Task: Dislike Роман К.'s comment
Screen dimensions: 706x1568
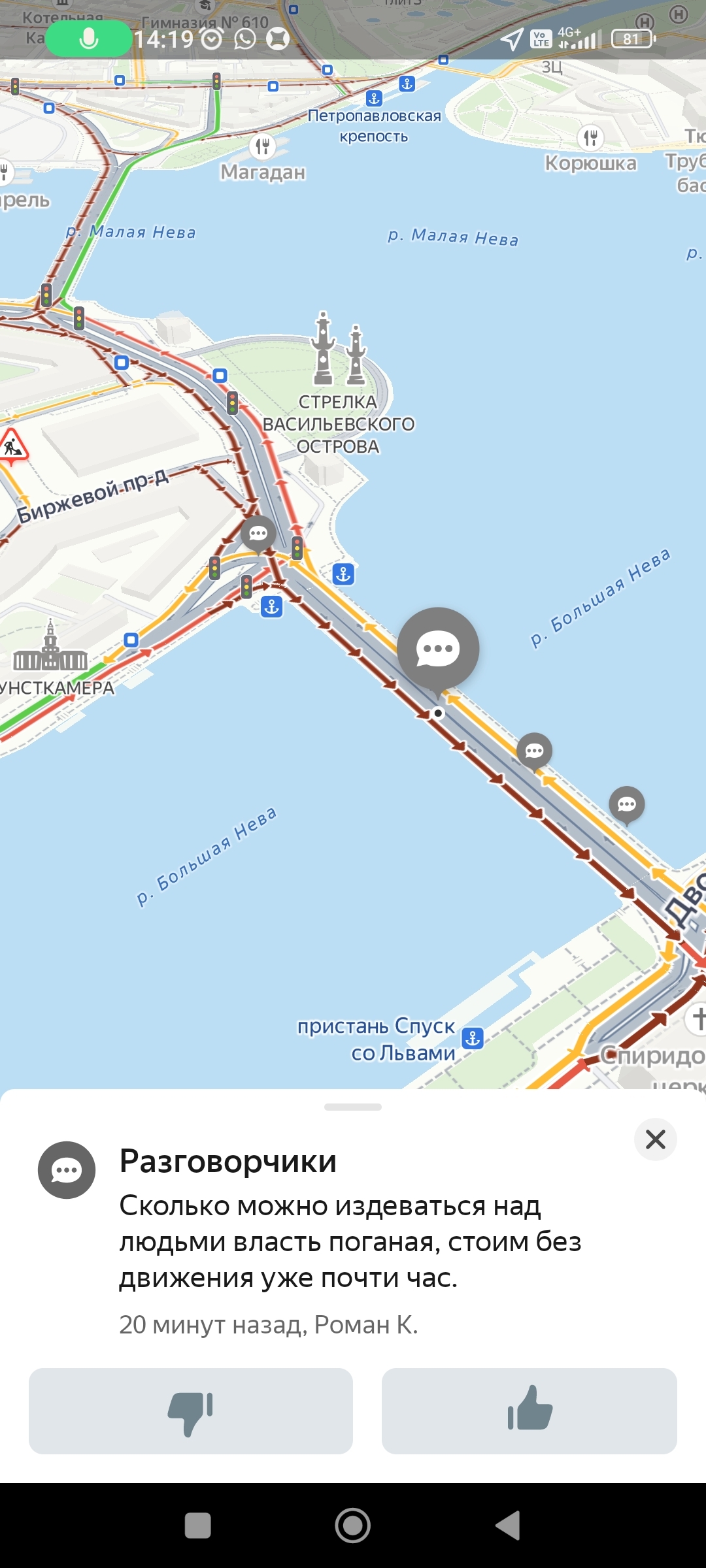Action: [190, 1411]
